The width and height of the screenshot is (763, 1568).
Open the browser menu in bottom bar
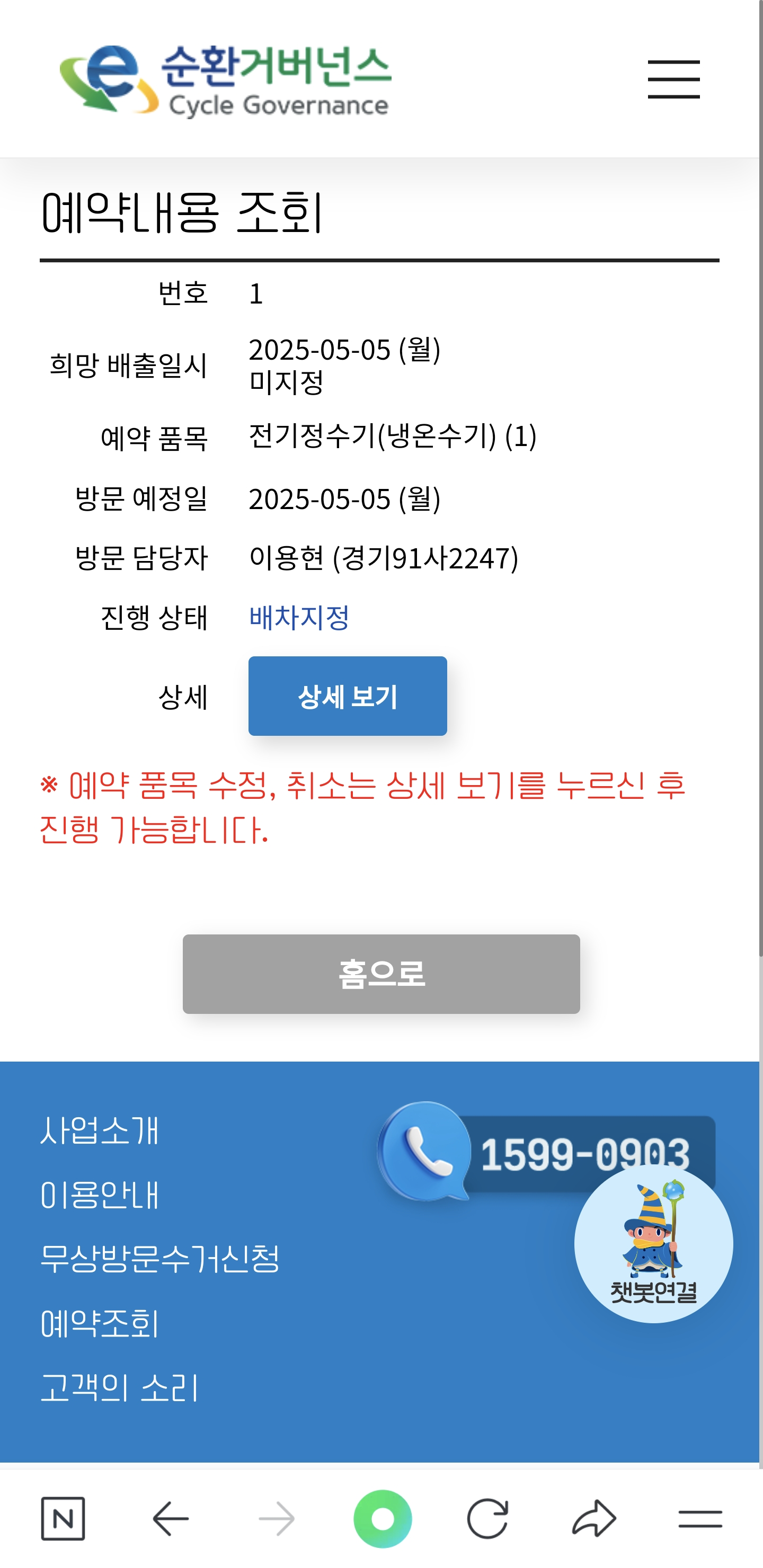point(700,1519)
